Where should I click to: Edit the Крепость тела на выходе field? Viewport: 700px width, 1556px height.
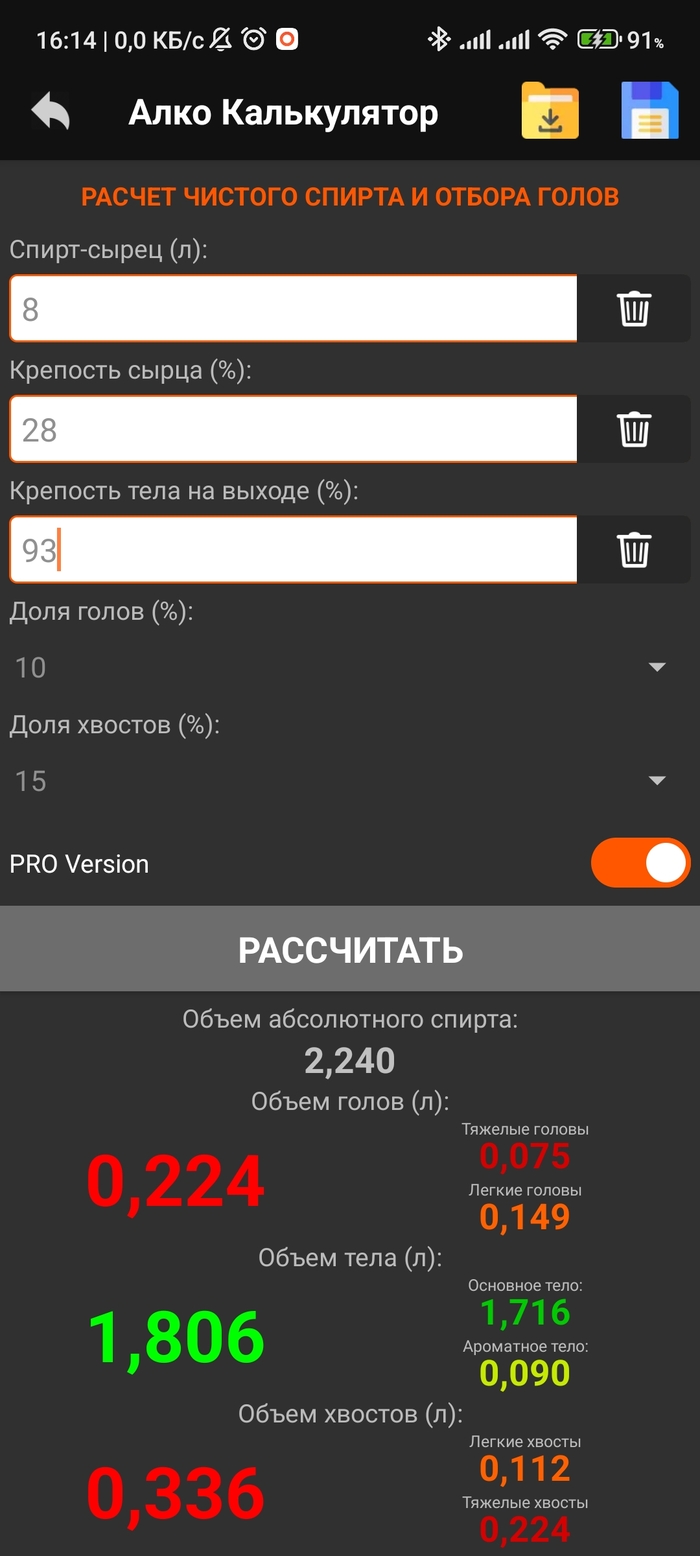pyautogui.click(x=293, y=550)
